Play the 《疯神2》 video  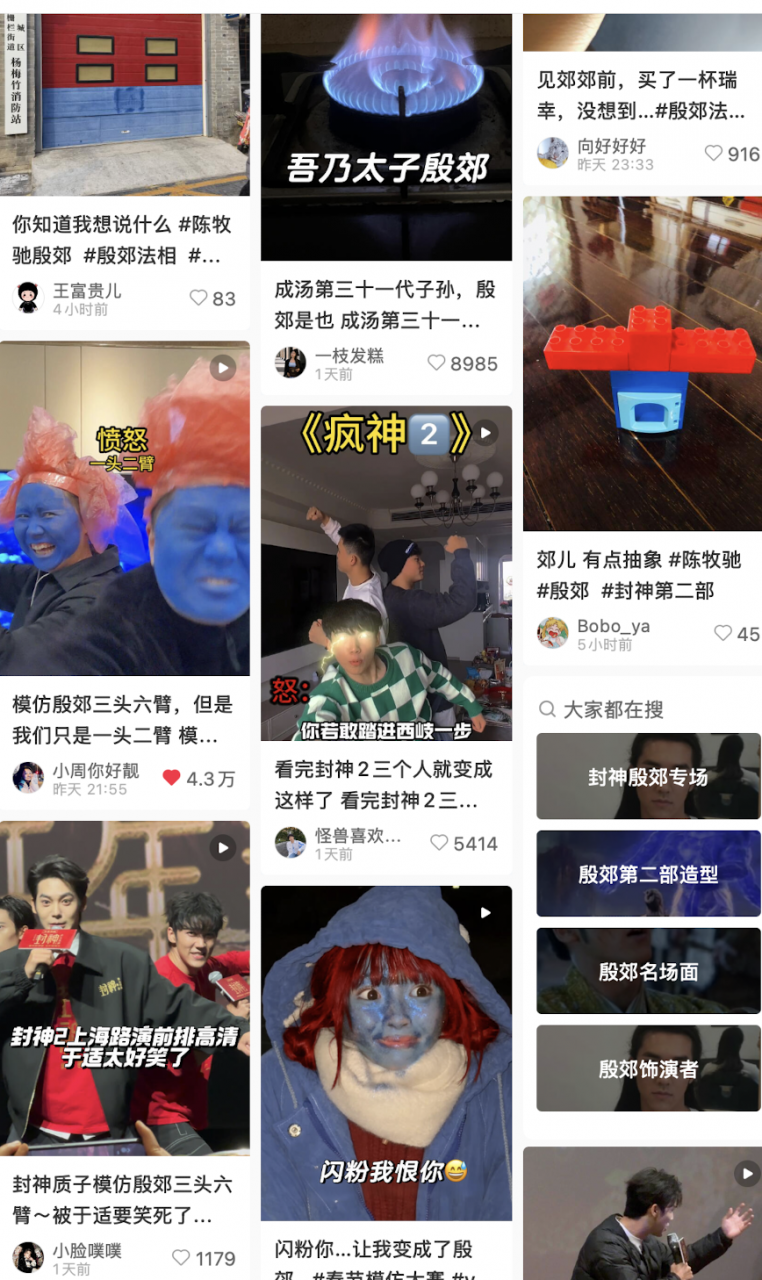pyautogui.click(x=386, y=573)
